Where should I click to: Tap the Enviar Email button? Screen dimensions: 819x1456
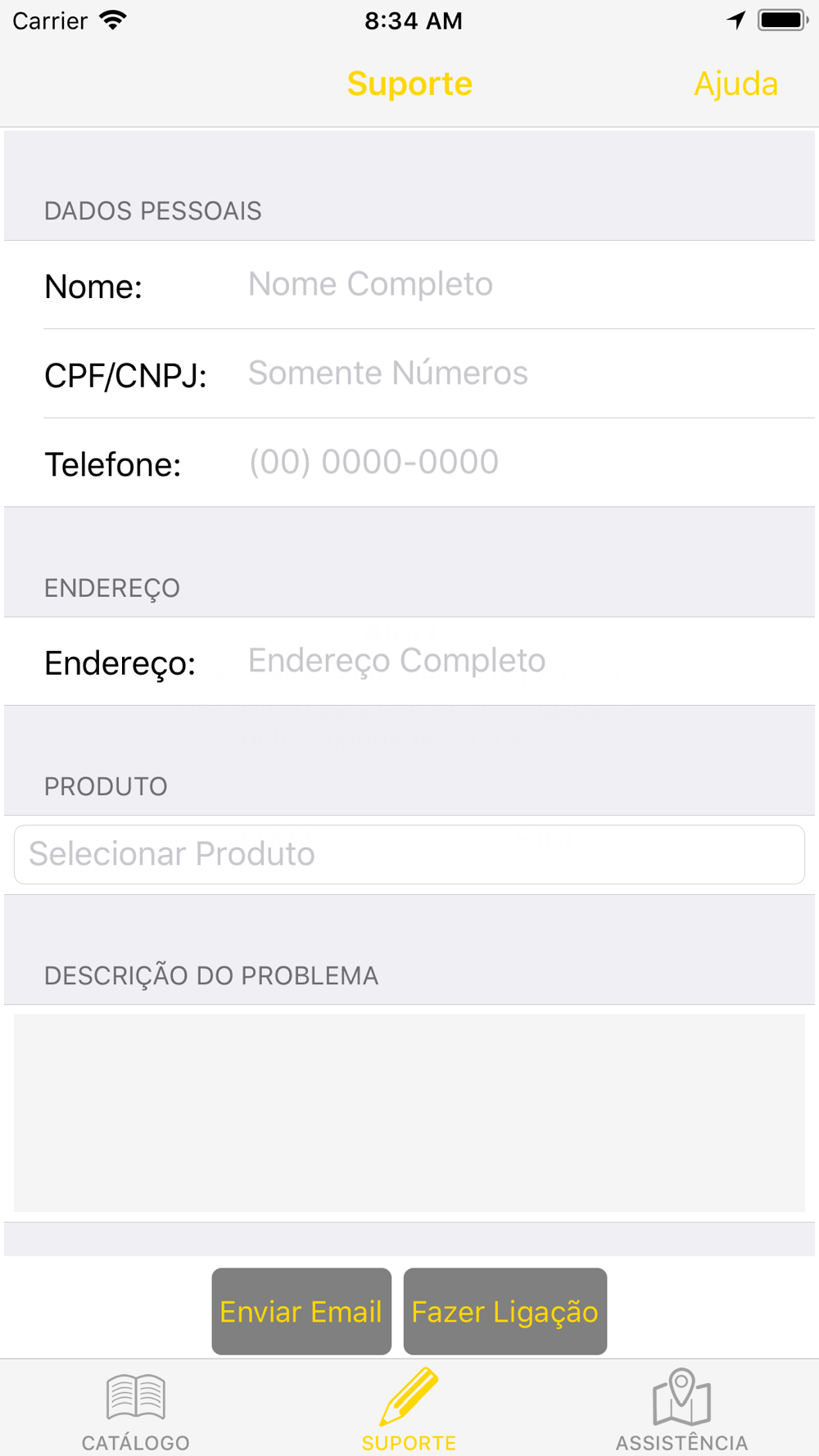coord(301,1311)
